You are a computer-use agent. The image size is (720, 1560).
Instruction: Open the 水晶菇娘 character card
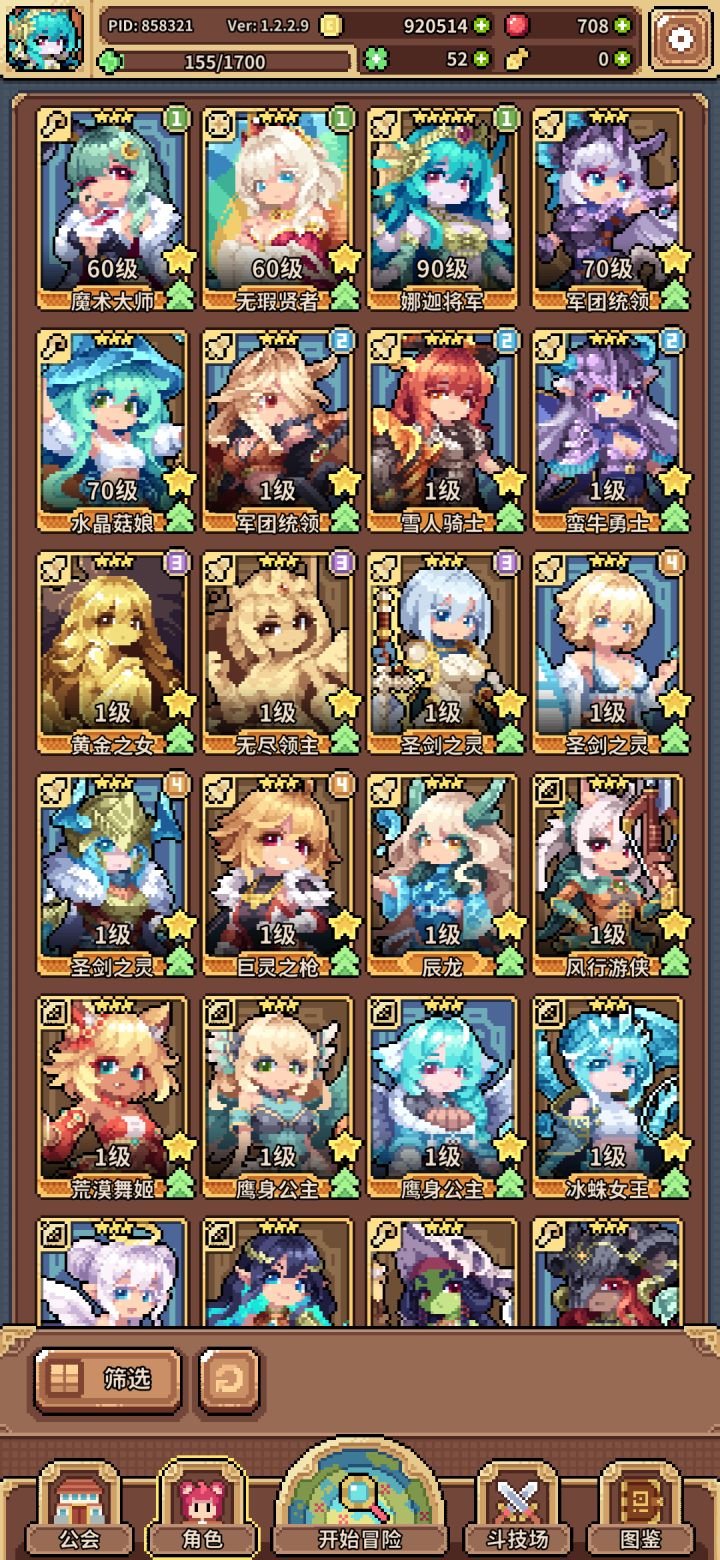[113, 431]
